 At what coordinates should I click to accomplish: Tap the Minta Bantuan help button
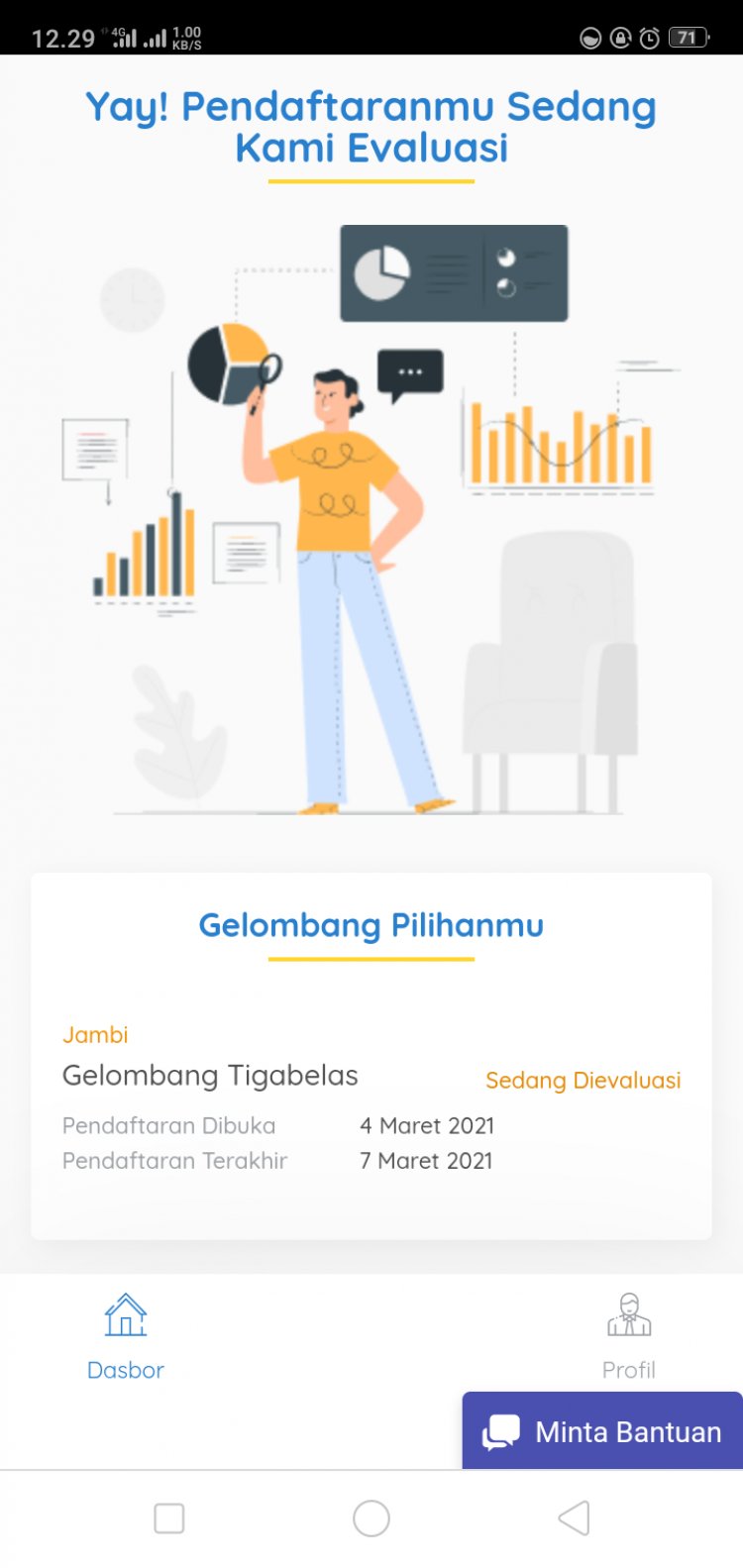[602, 1431]
